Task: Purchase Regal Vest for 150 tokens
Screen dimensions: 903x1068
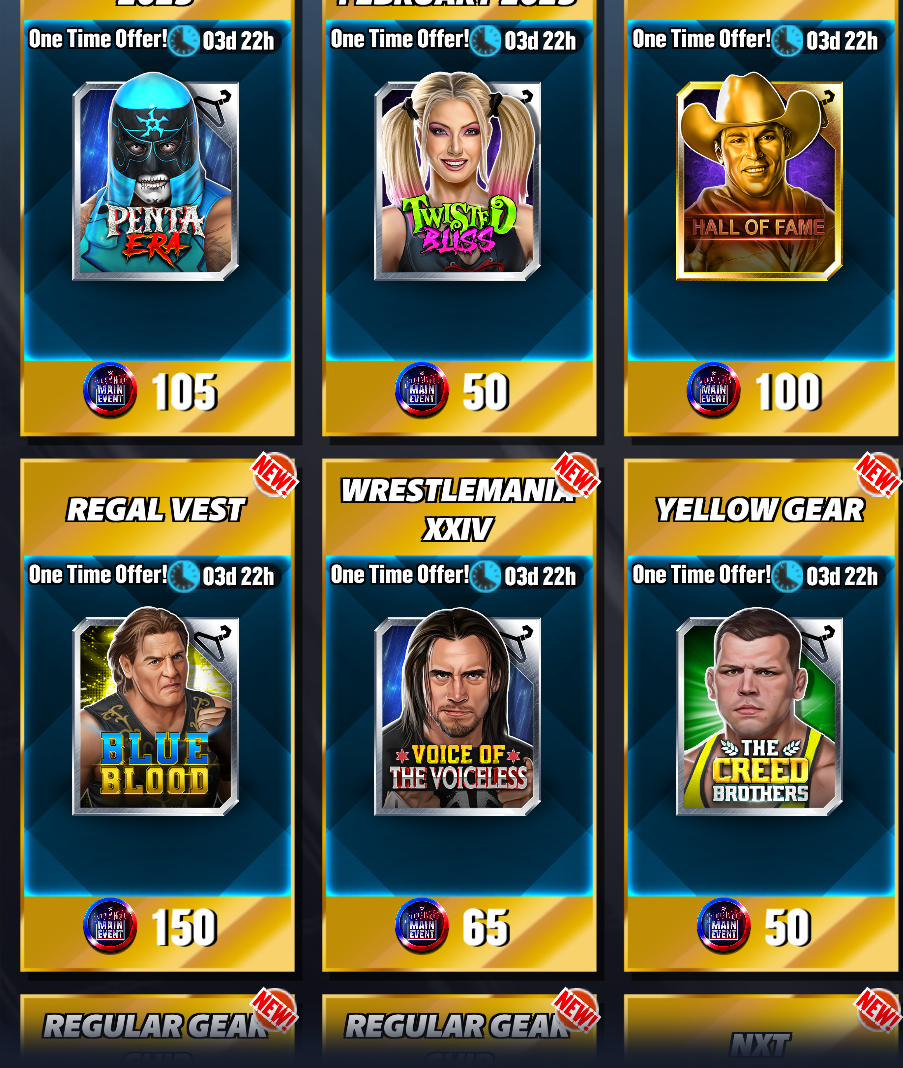Action: (x=157, y=928)
